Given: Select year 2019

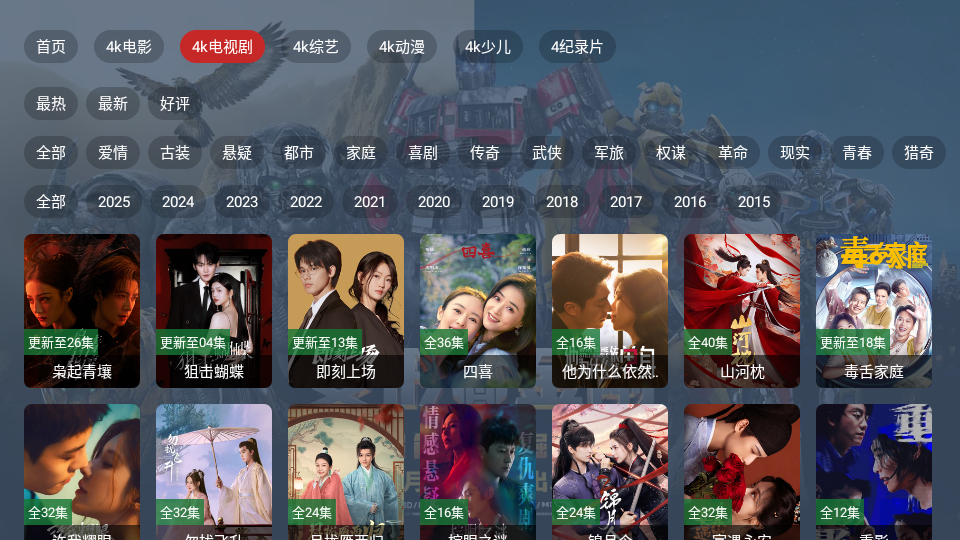Looking at the screenshot, I should pyautogui.click(x=498, y=202).
